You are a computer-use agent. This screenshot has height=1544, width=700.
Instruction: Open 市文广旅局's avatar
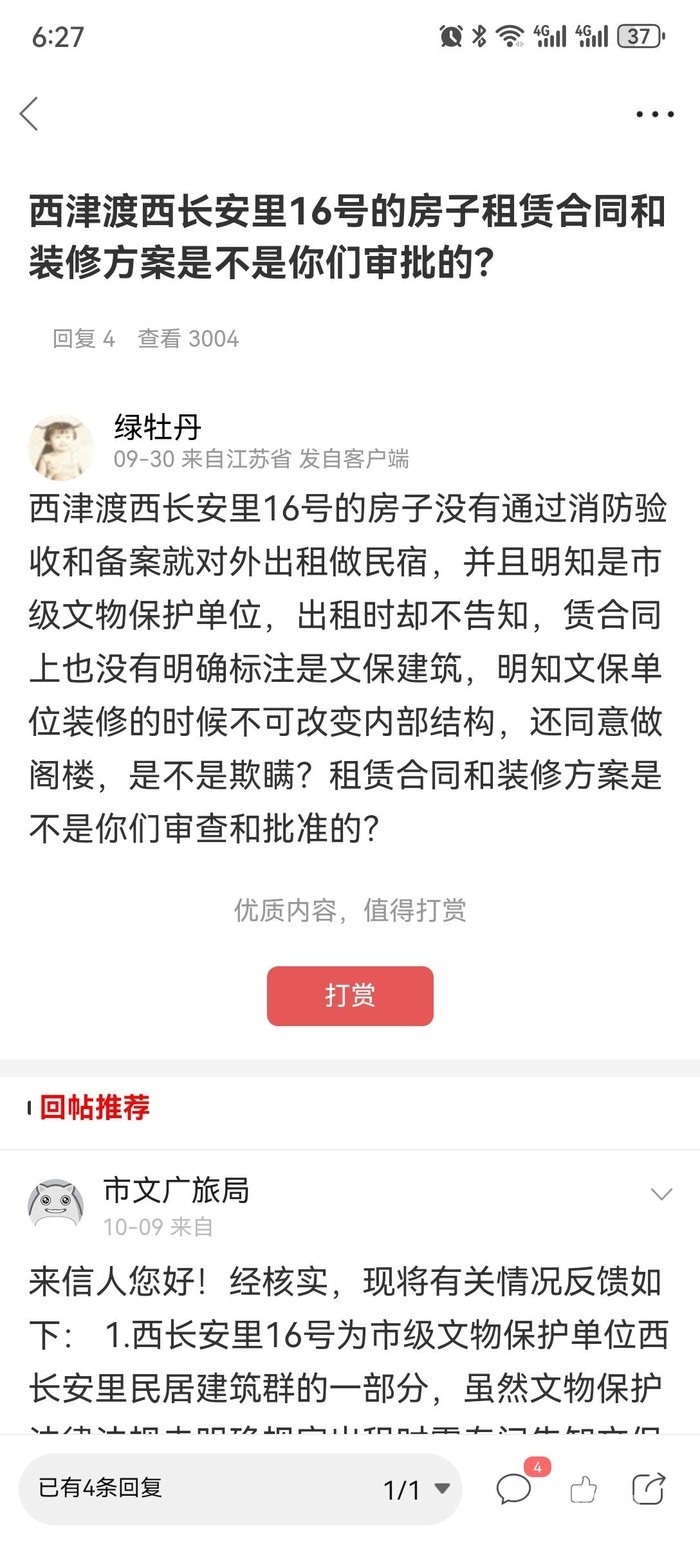tap(56, 1203)
